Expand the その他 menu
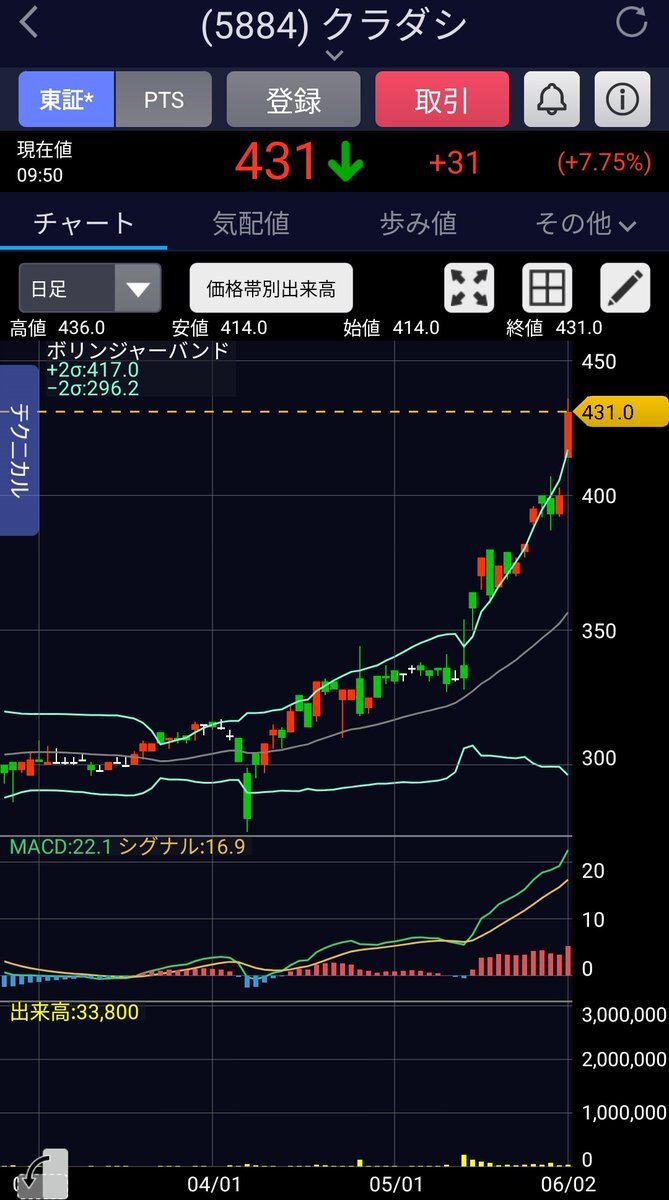The image size is (669, 1200). (x=585, y=224)
